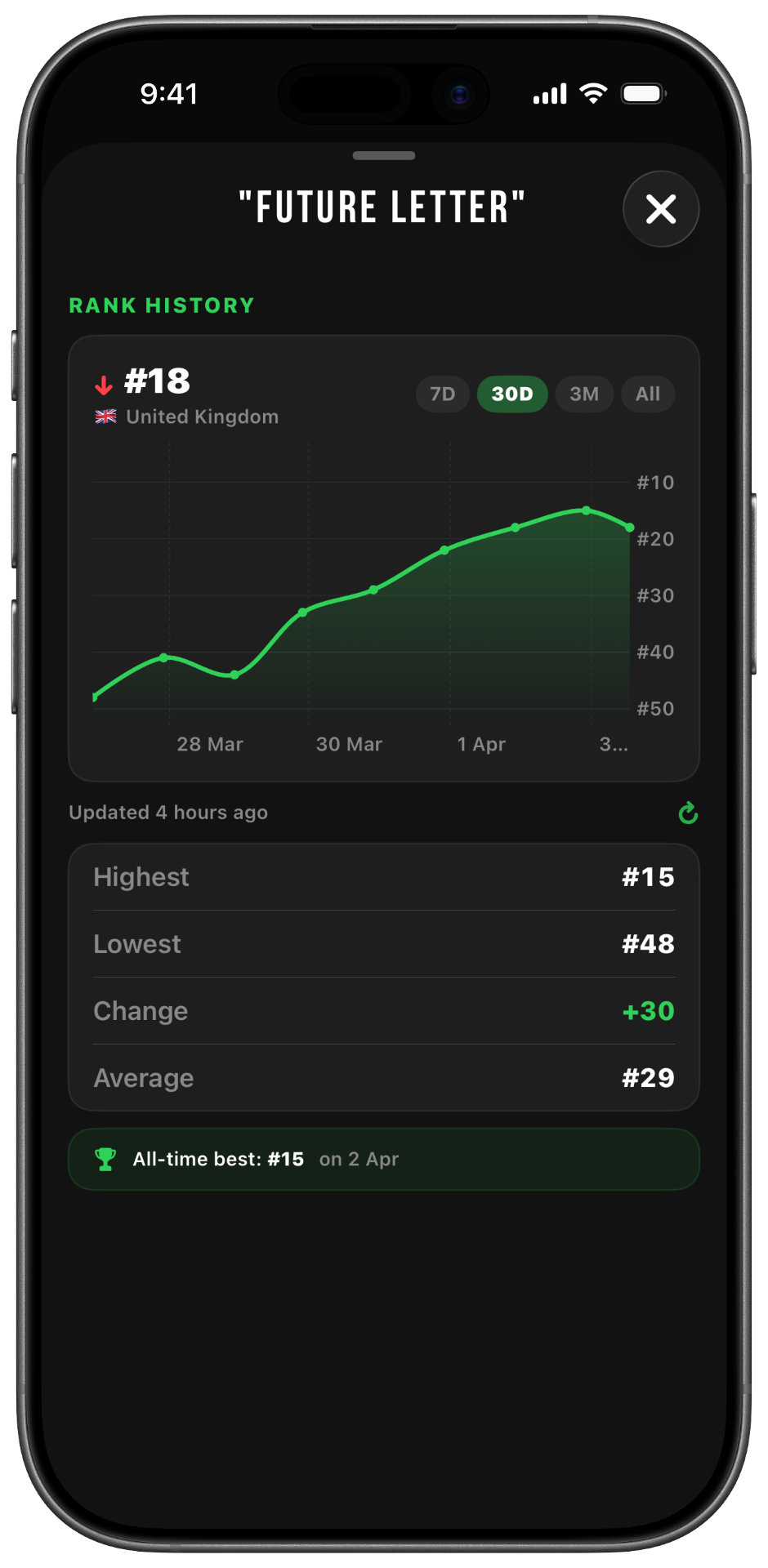Click the trophy icon in the all-time best banner

[x=105, y=1158]
